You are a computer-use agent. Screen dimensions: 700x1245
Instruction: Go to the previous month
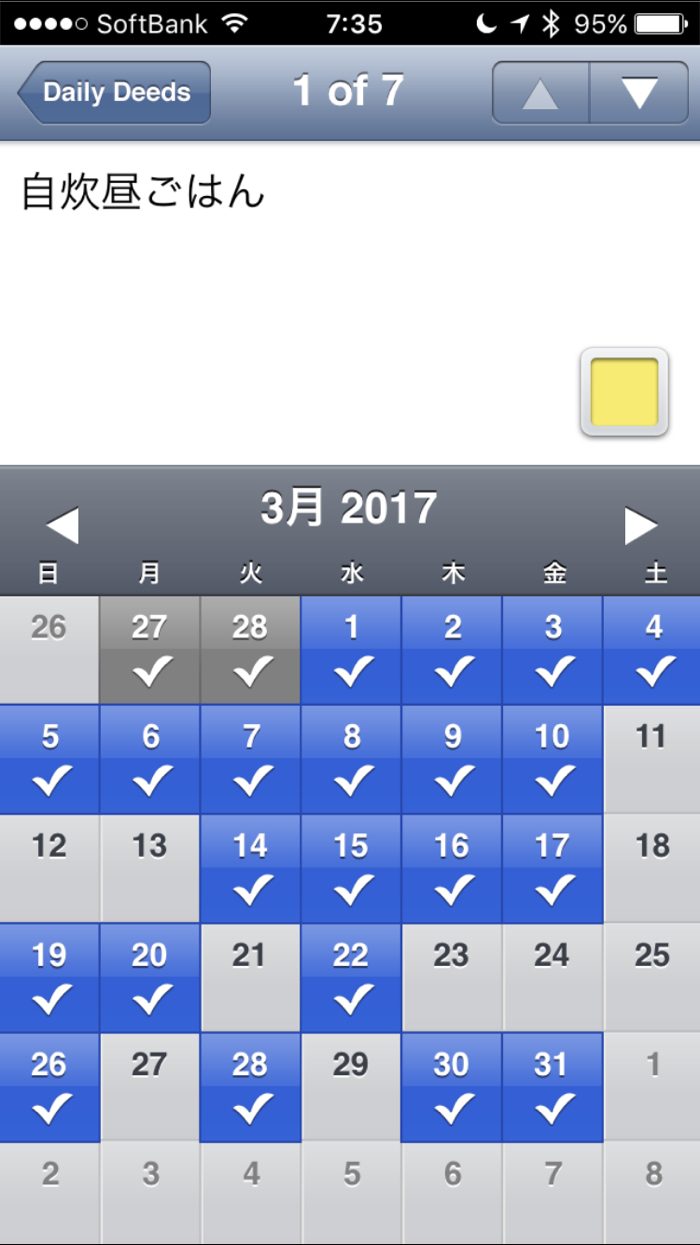[x=62, y=526]
